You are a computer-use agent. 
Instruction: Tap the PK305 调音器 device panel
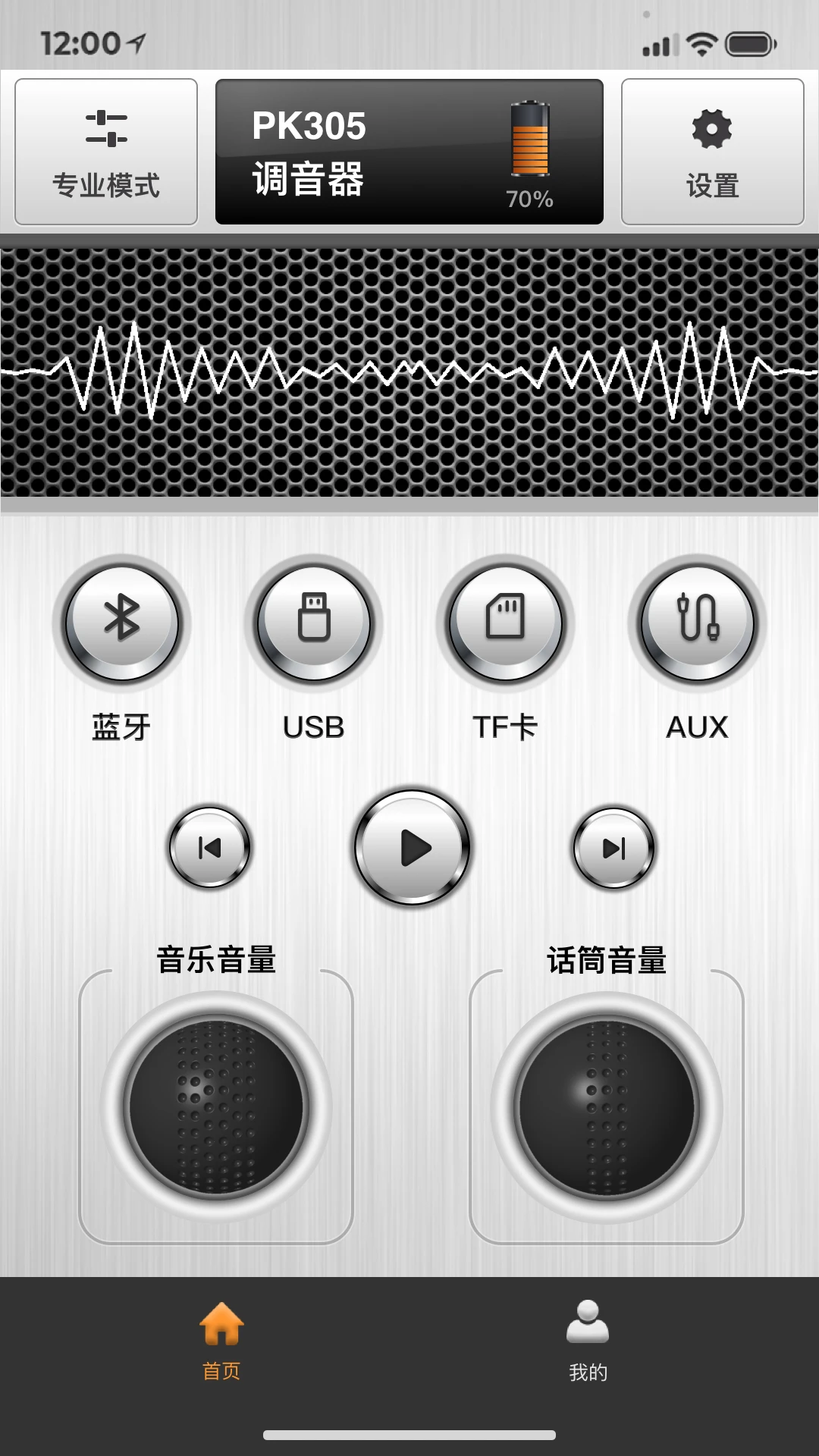coord(409,152)
